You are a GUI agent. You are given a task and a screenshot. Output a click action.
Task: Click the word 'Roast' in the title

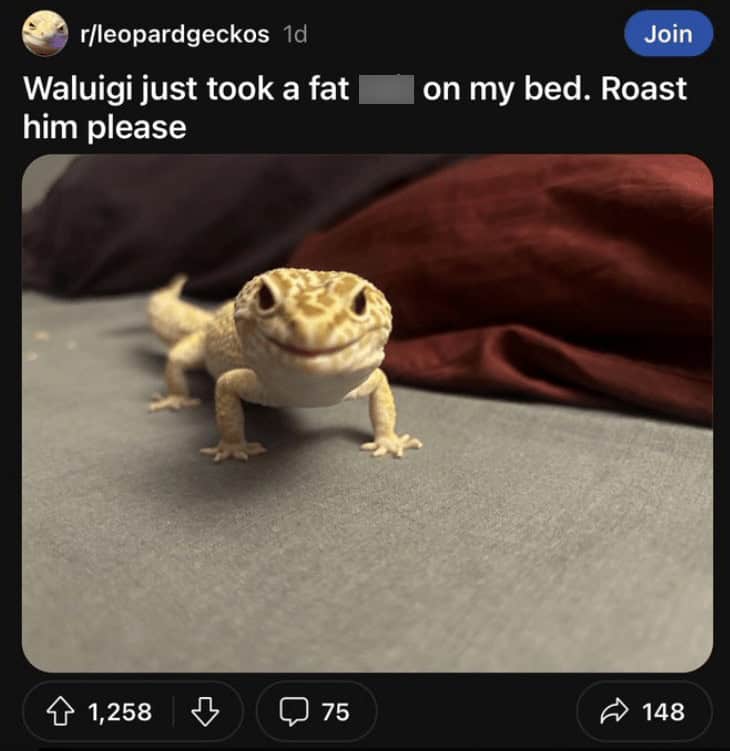click(655, 89)
